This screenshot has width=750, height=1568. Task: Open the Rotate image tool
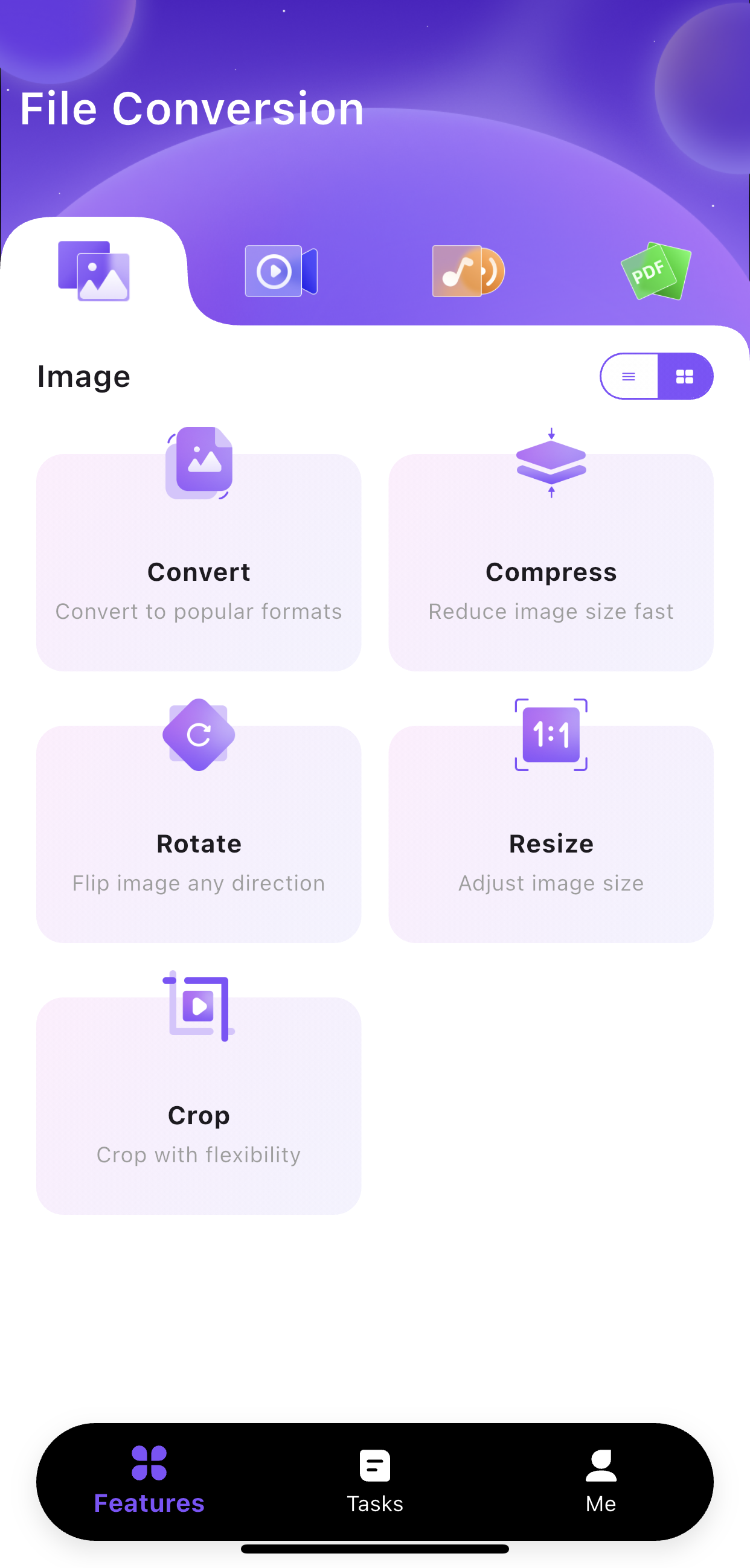pyautogui.click(x=199, y=833)
